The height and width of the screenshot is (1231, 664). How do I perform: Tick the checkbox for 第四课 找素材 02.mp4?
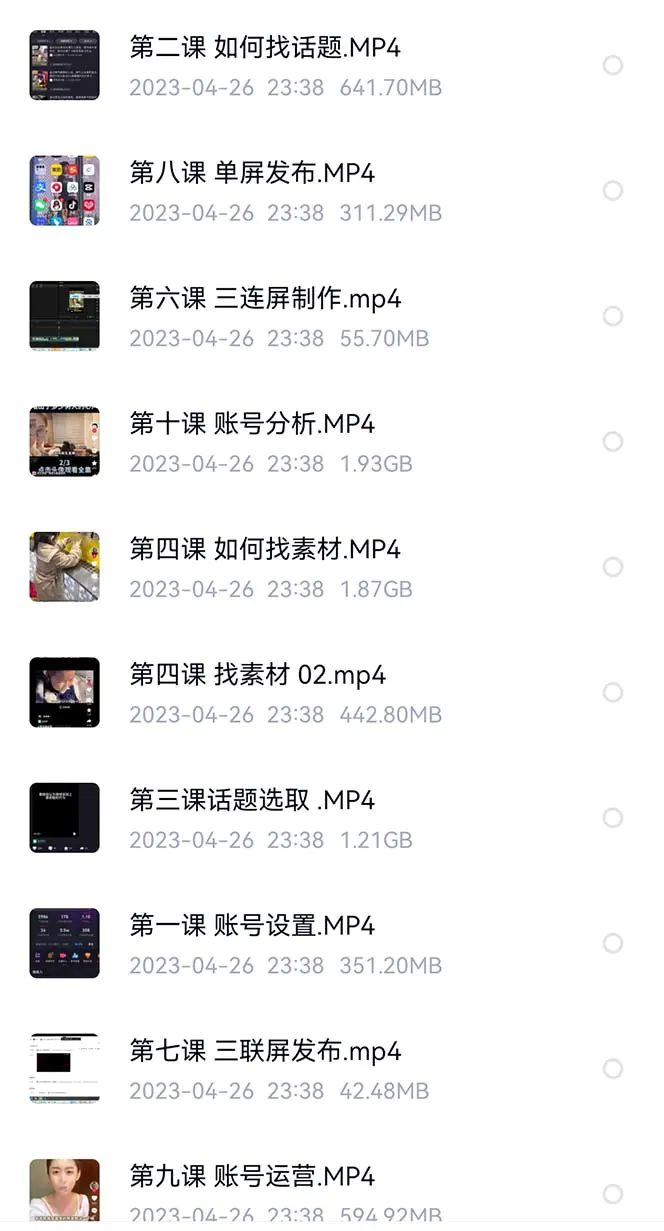click(613, 693)
